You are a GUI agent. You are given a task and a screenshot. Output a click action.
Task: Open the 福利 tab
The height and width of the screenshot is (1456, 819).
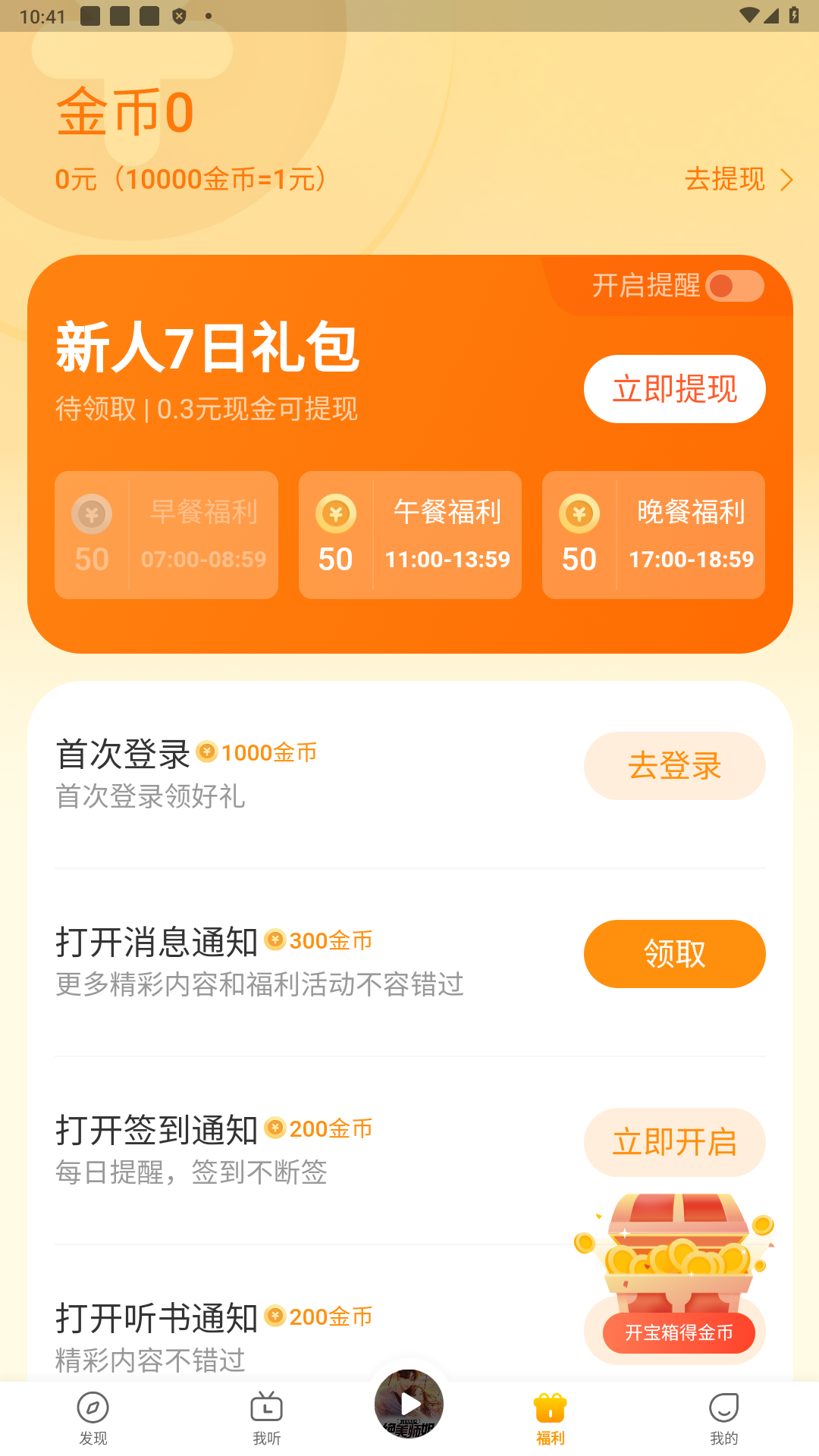coord(550,1418)
